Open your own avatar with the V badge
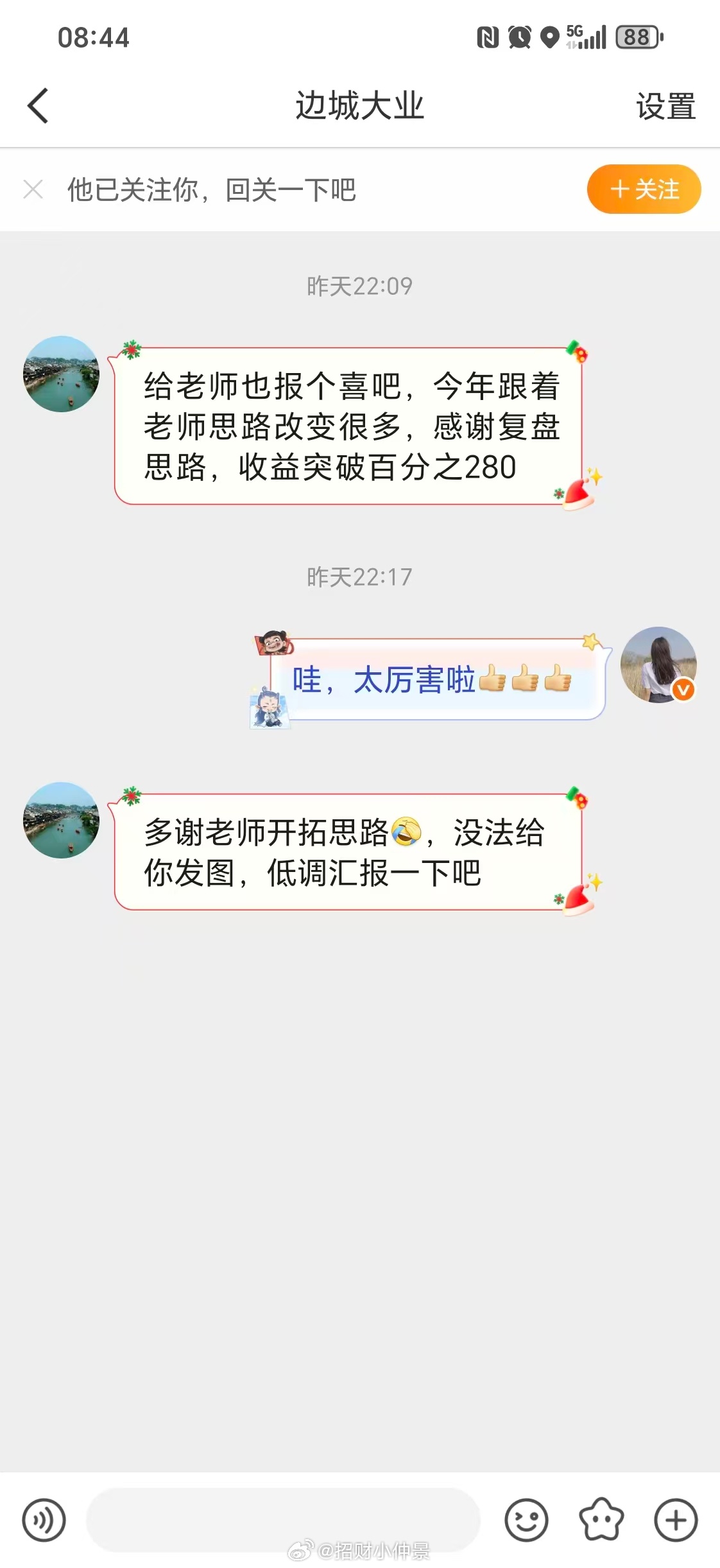This screenshot has width=720, height=1568. point(658,665)
